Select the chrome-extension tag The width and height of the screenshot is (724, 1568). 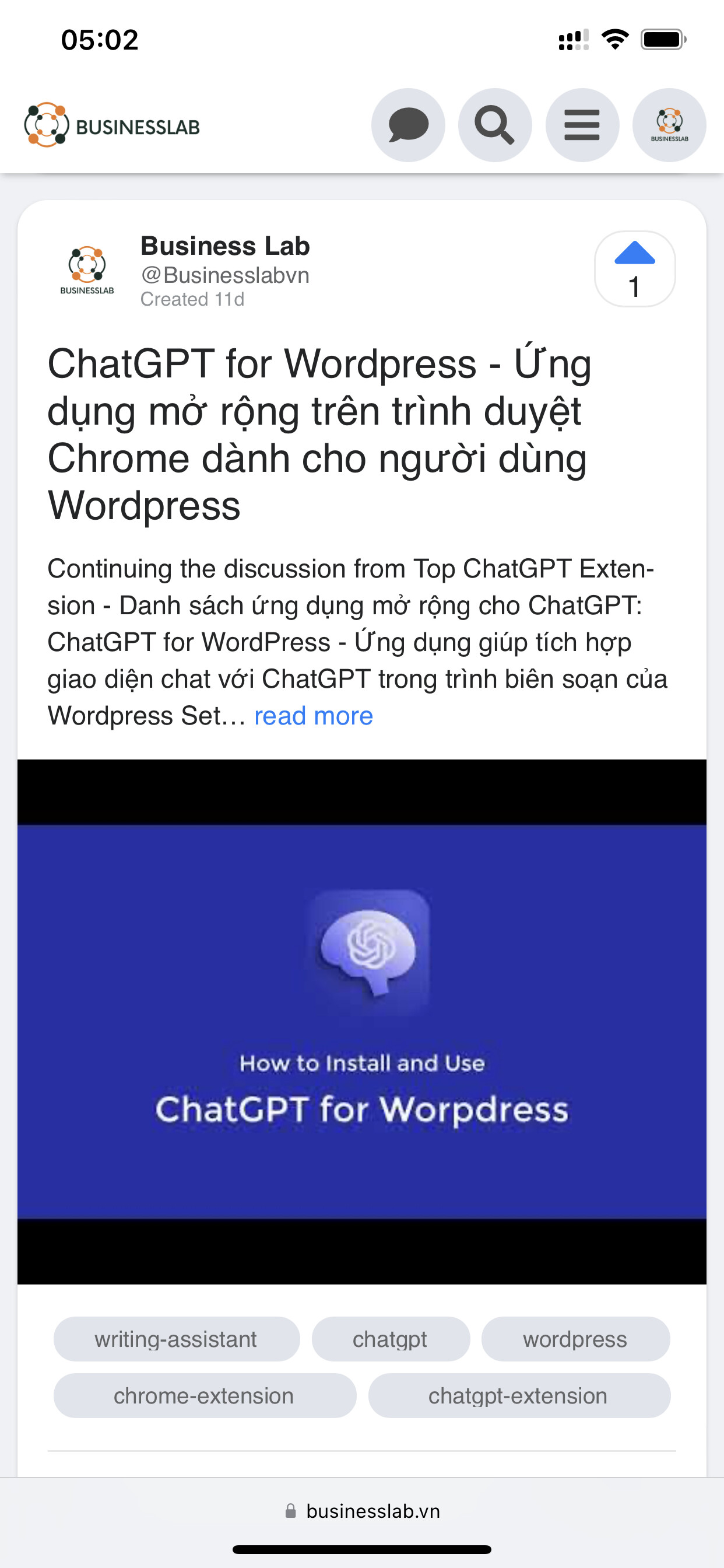[x=204, y=1396]
